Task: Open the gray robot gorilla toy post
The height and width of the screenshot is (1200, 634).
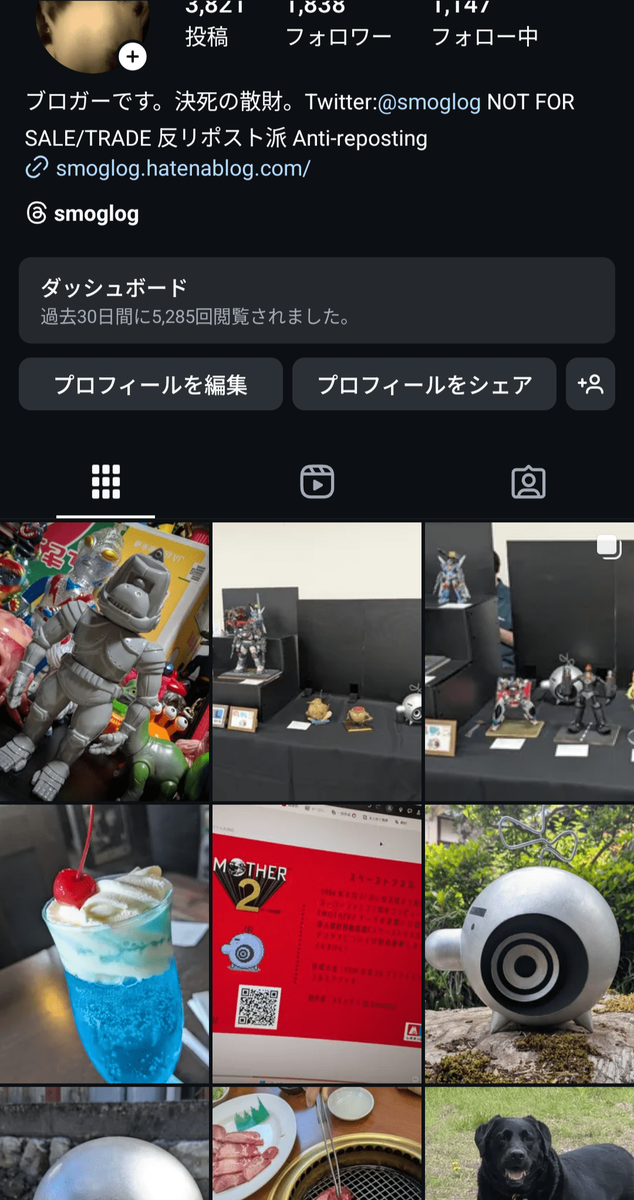Action: pos(105,662)
